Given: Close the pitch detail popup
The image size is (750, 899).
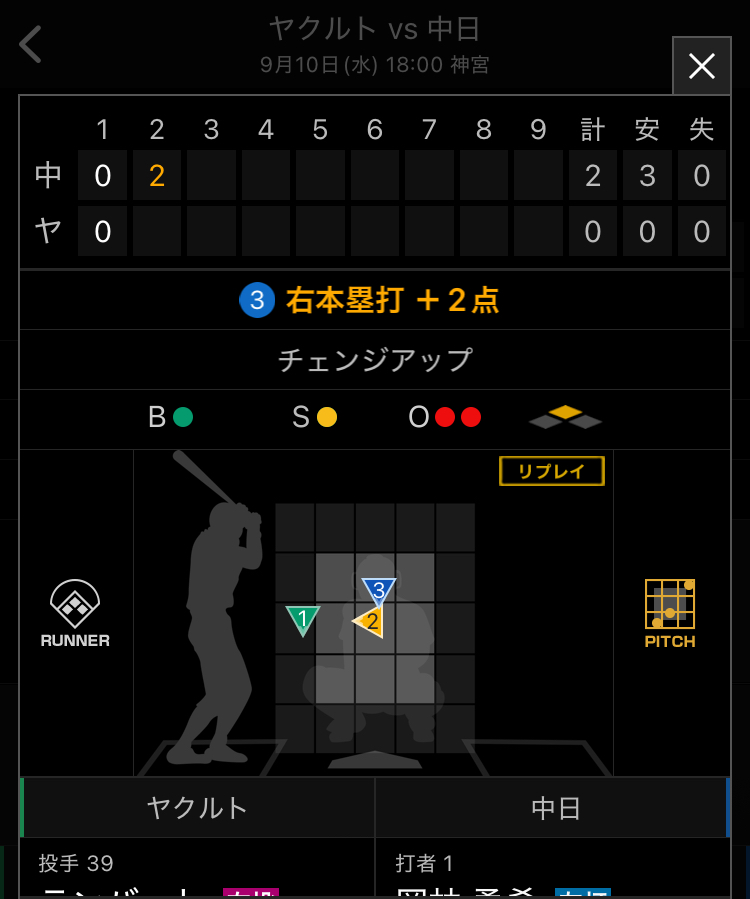Looking at the screenshot, I should click(701, 66).
